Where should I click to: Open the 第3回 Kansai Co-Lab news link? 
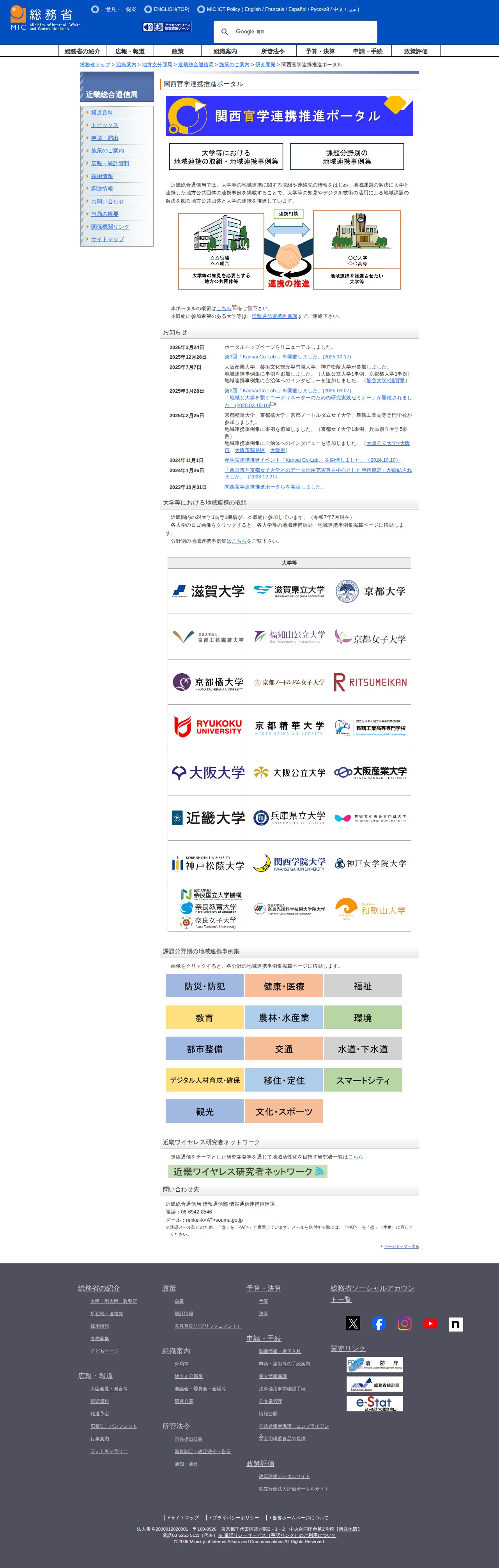288,357
